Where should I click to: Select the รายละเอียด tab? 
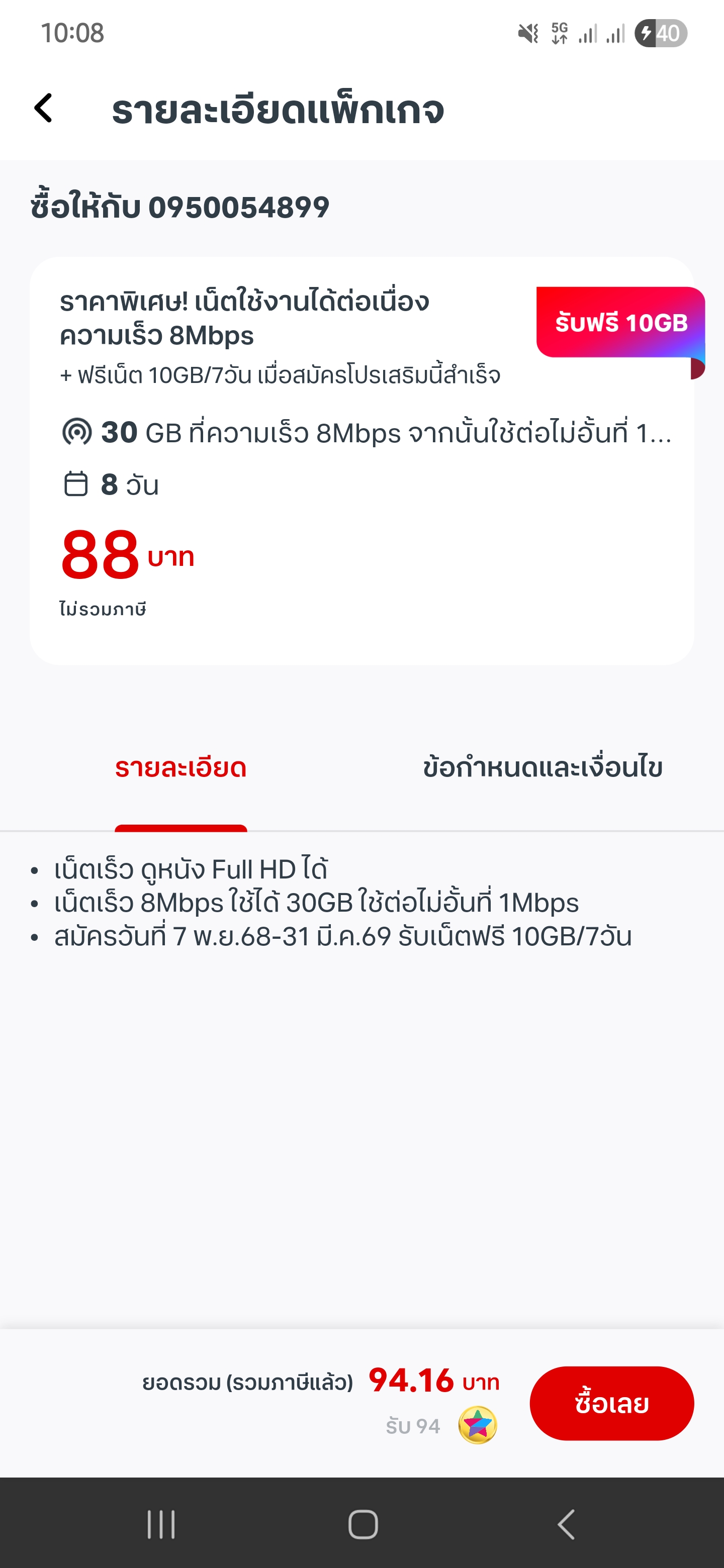(181, 768)
